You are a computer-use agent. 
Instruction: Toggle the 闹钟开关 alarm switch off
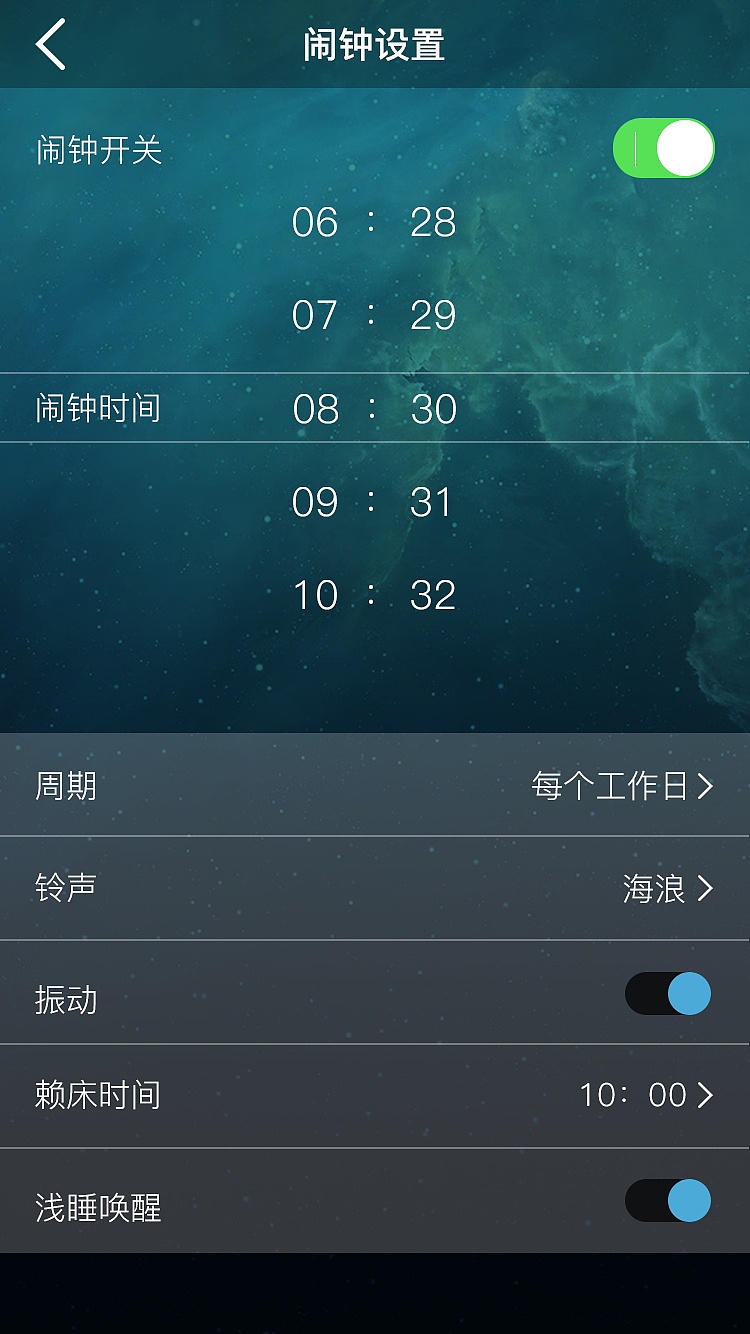pos(663,148)
